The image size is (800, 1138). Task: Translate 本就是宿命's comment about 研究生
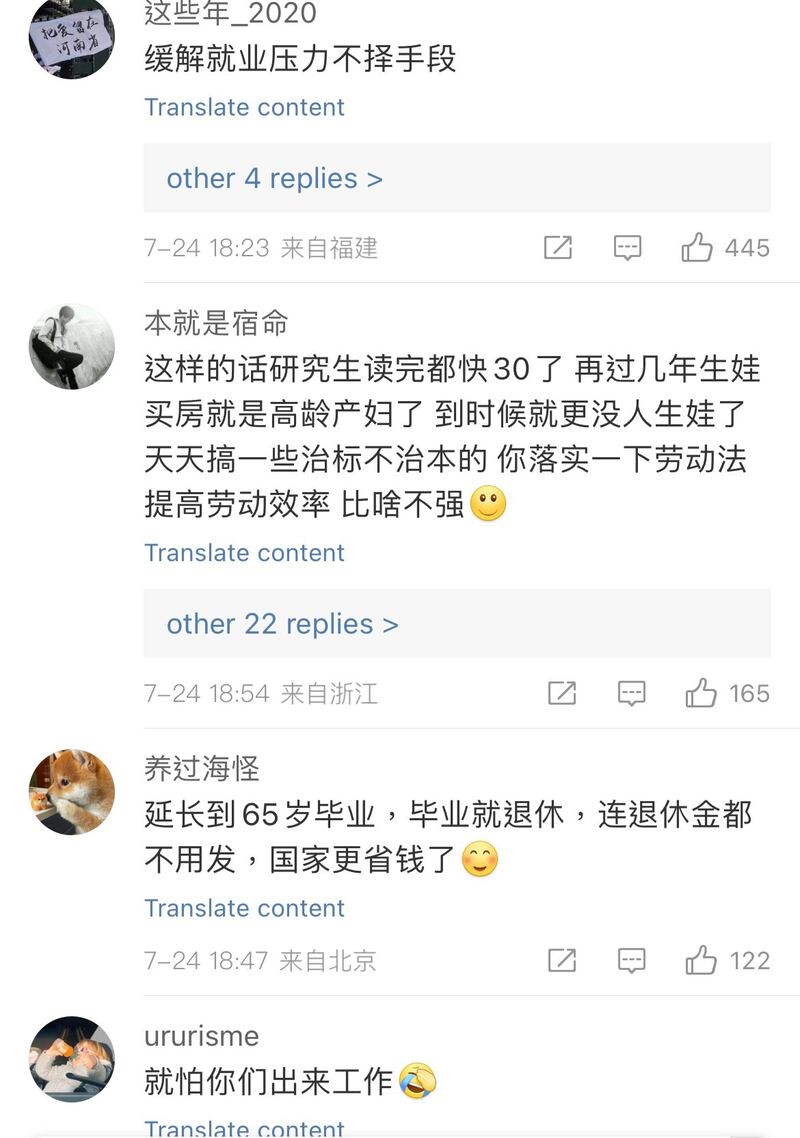click(x=244, y=553)
